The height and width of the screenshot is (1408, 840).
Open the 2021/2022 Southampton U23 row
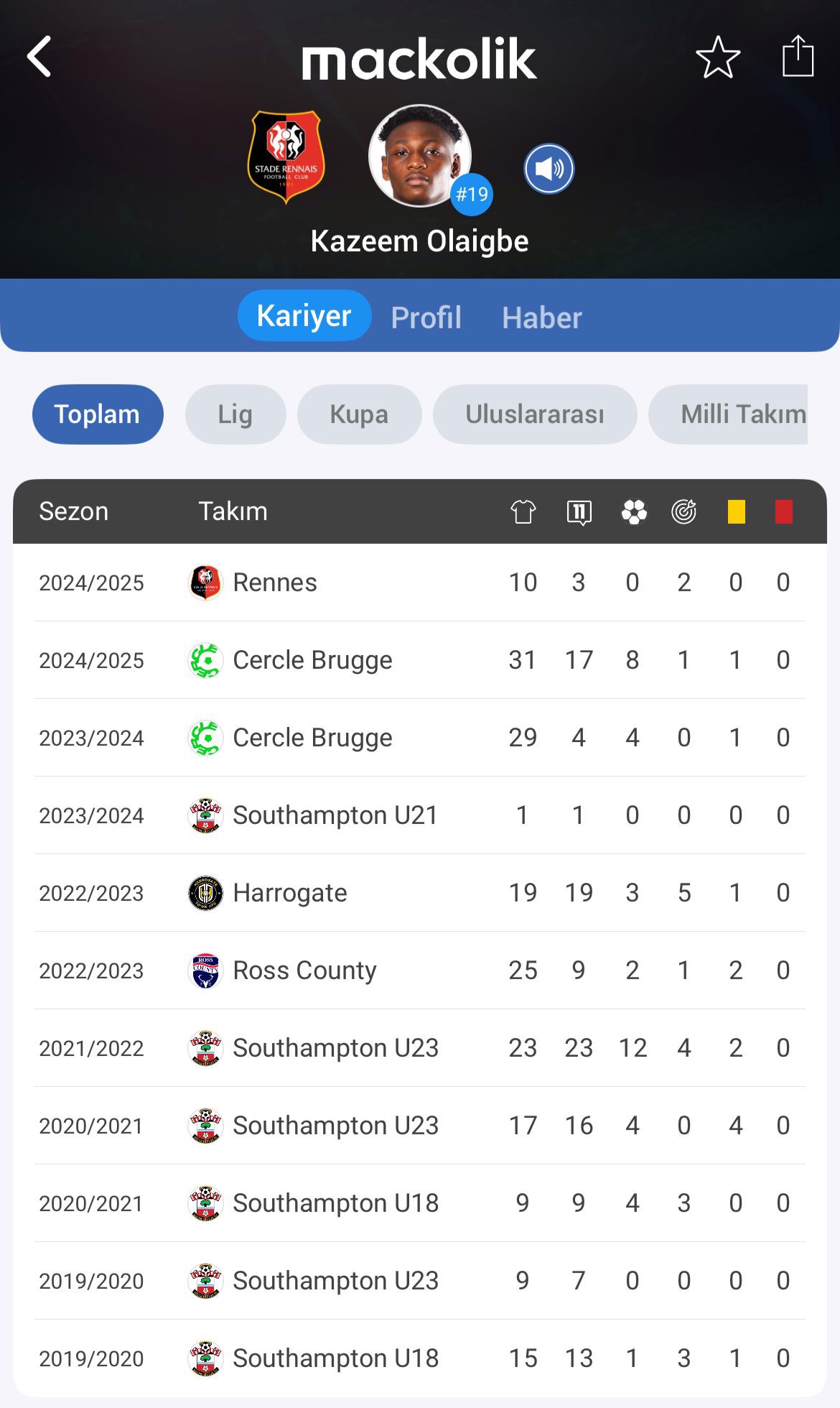[420, 1048]
